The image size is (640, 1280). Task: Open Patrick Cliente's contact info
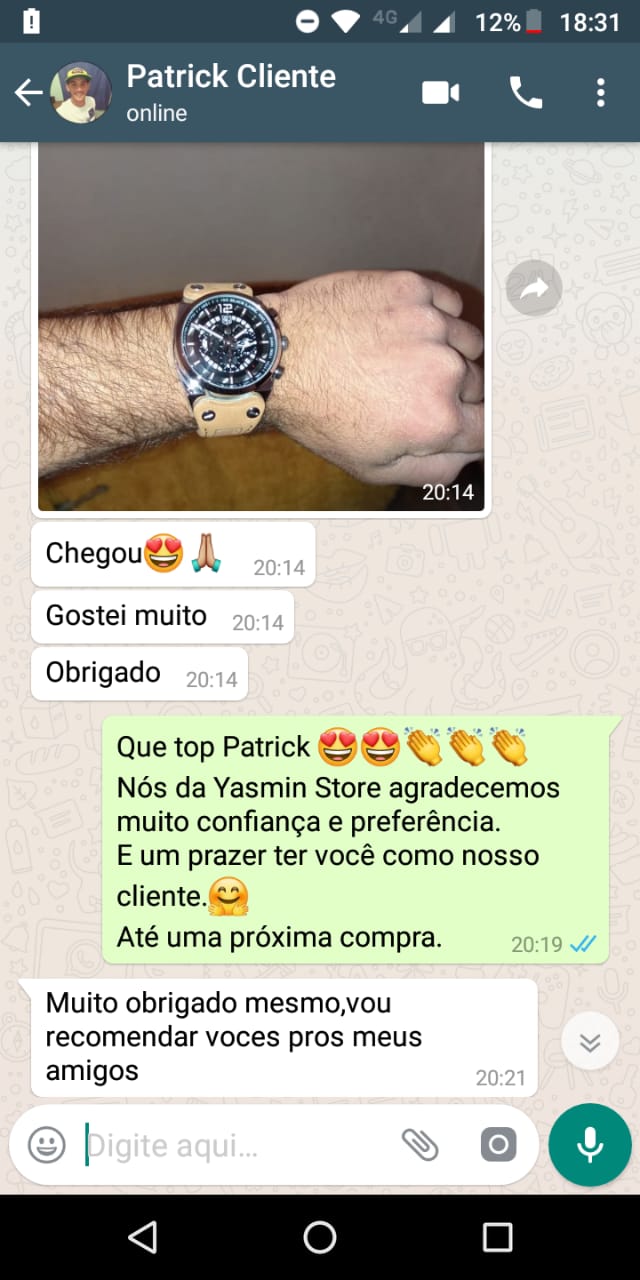[x=230, y=91]
